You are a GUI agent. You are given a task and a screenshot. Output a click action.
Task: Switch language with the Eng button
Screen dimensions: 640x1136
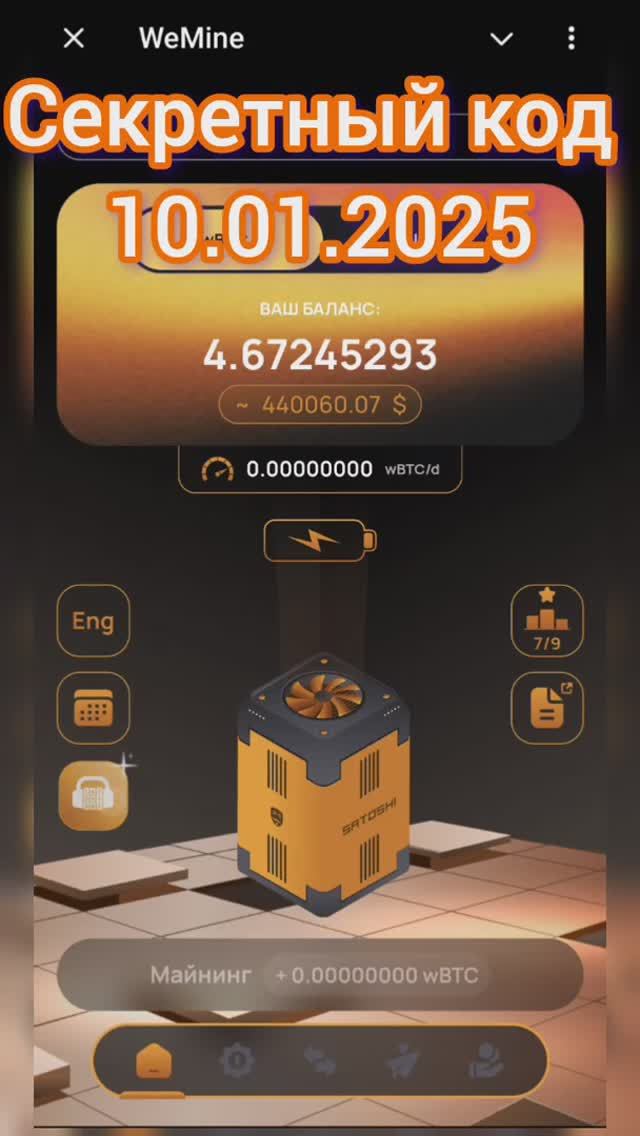tap(93, 621)
